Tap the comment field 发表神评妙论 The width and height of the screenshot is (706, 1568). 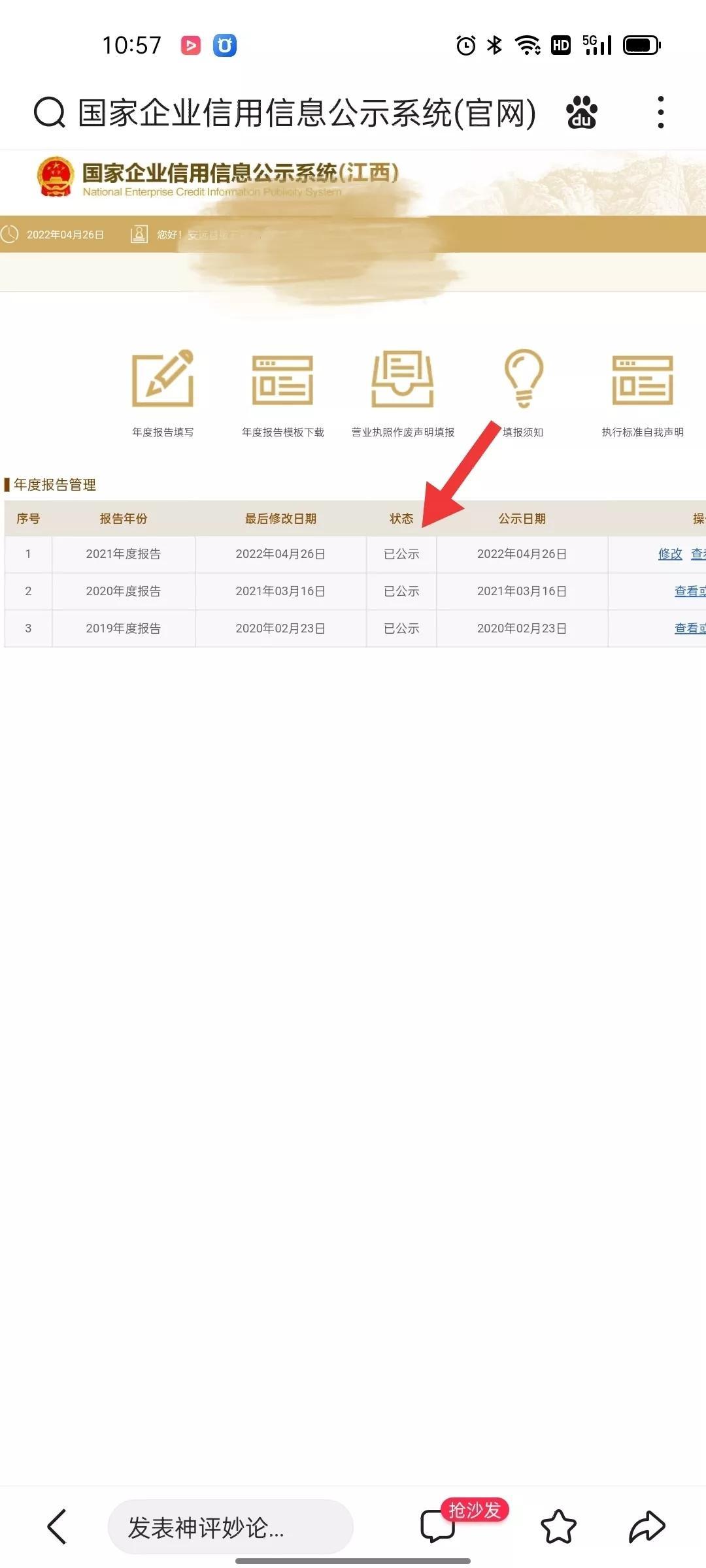tap(230, 1527)
